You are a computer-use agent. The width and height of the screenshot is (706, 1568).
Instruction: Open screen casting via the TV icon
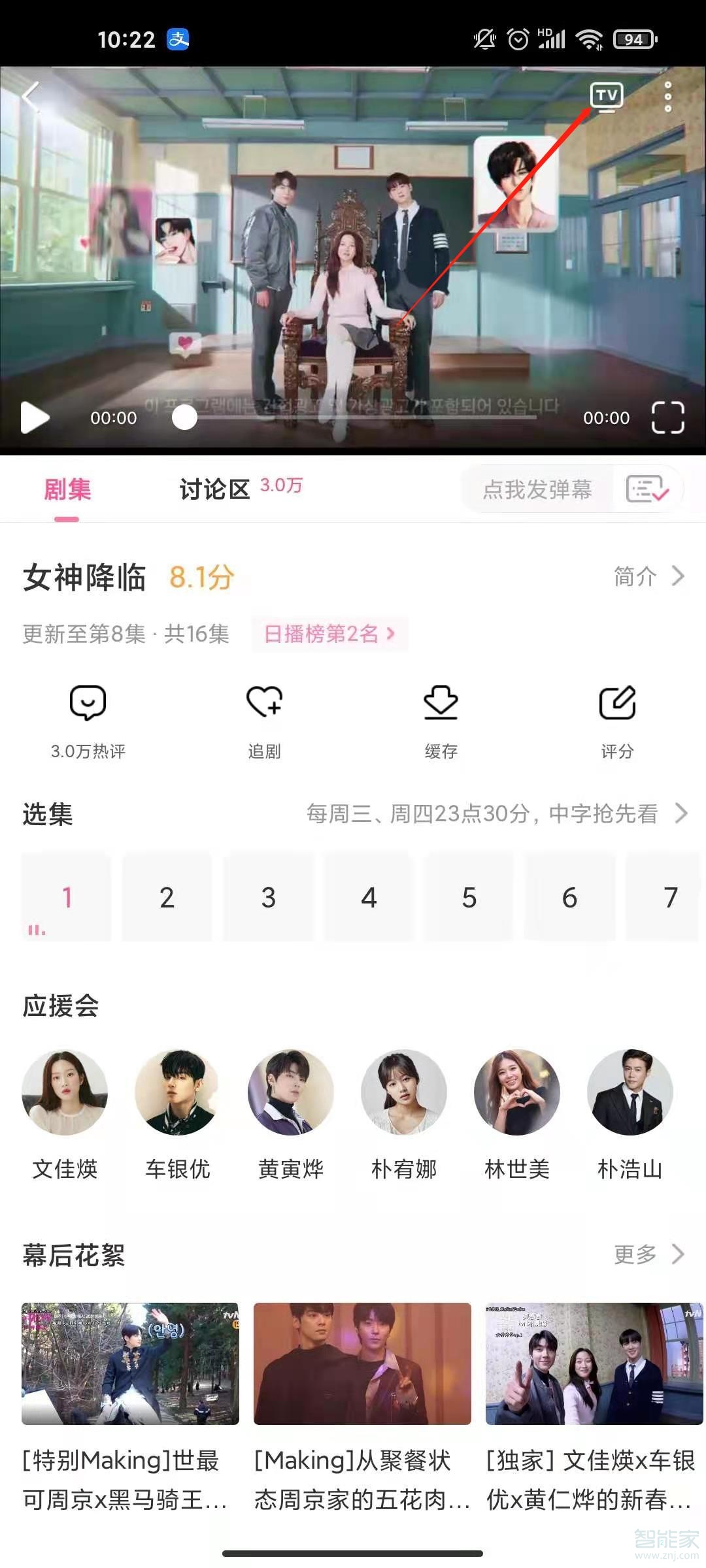(x=608, y=97)
